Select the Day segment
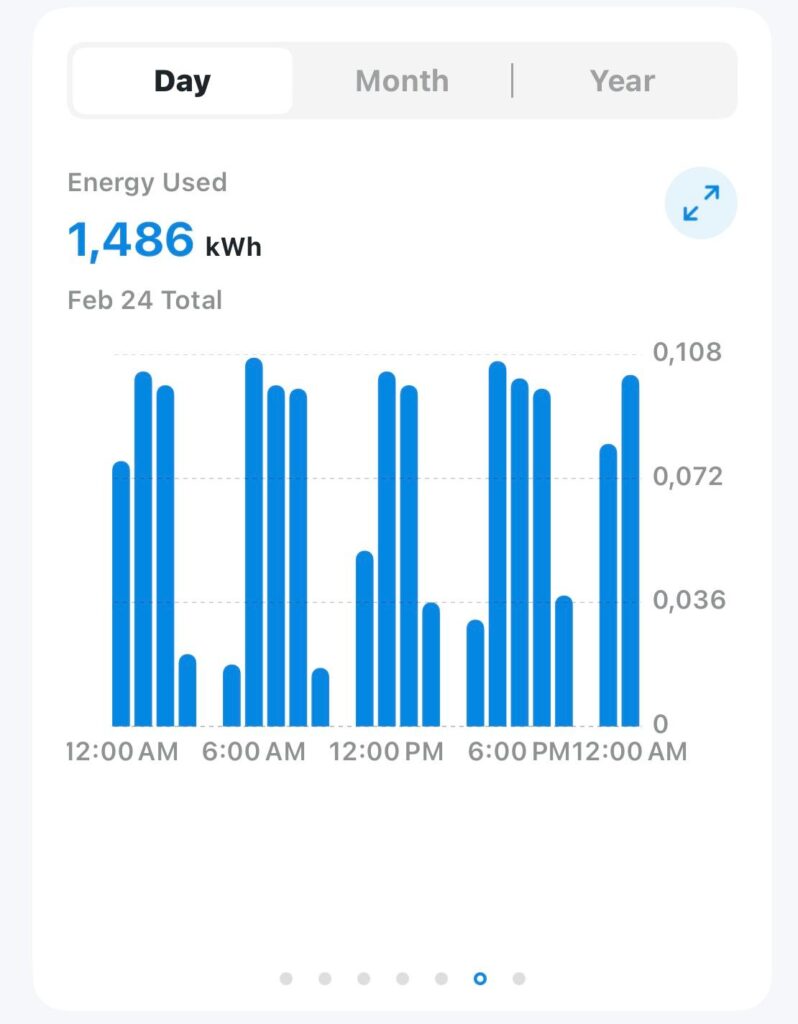This screenshot has width=798, height=1024. click(x=182, y=81)
